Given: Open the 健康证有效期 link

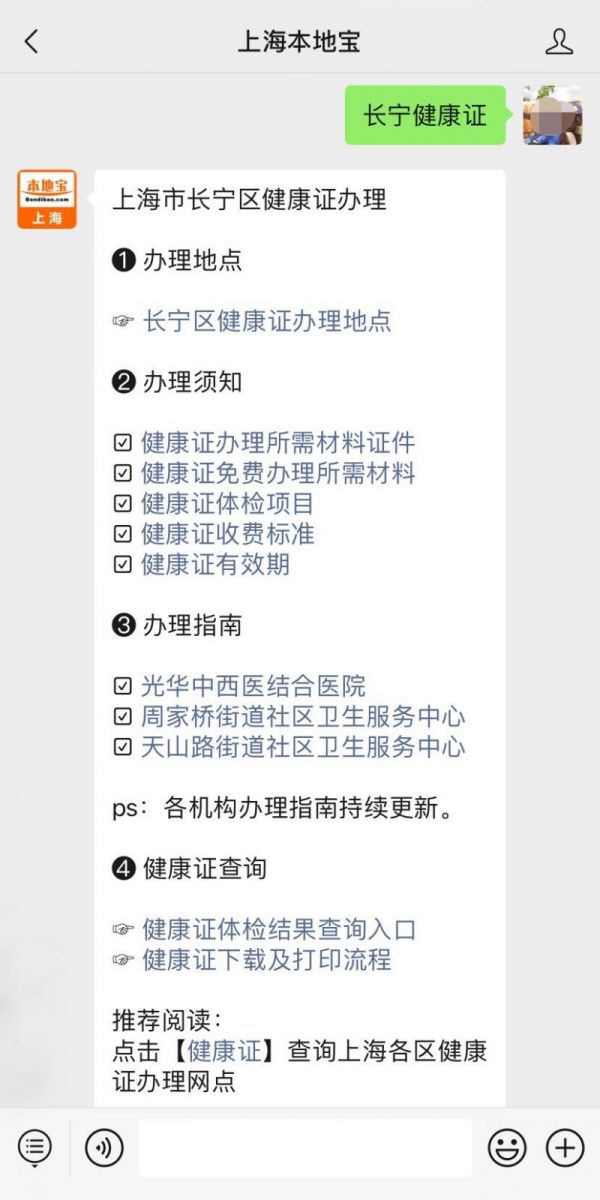Looking at the screenshot, I should 215,564.
